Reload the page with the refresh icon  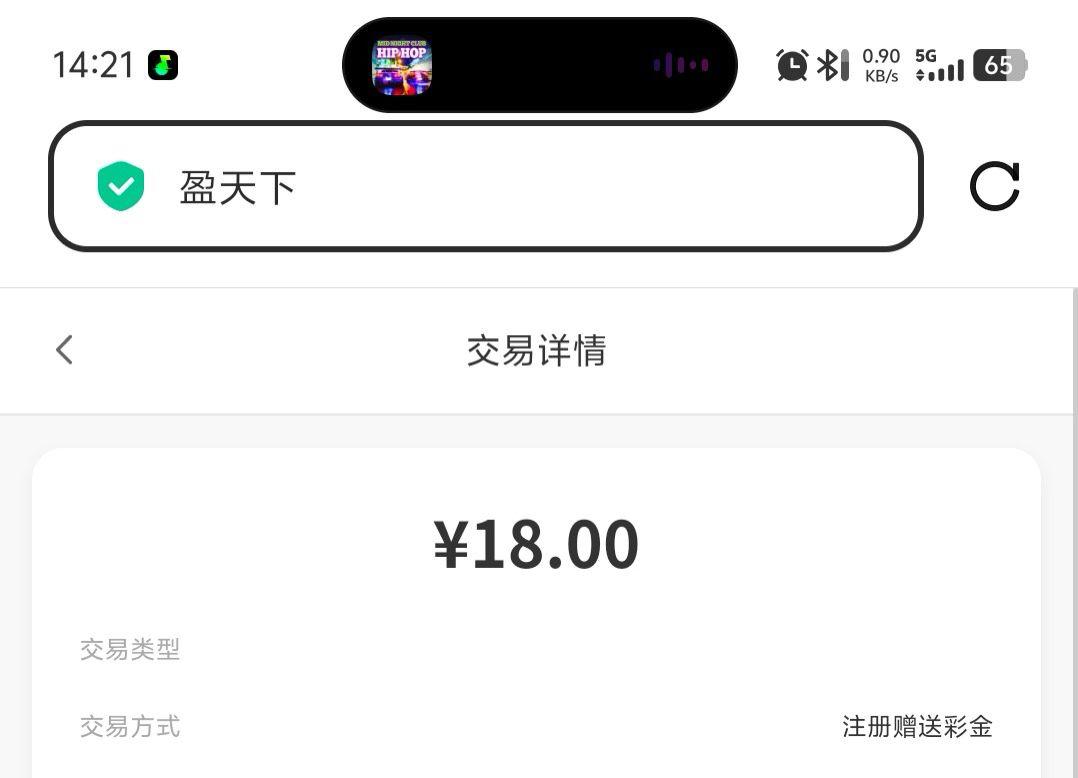pos(994,186)
